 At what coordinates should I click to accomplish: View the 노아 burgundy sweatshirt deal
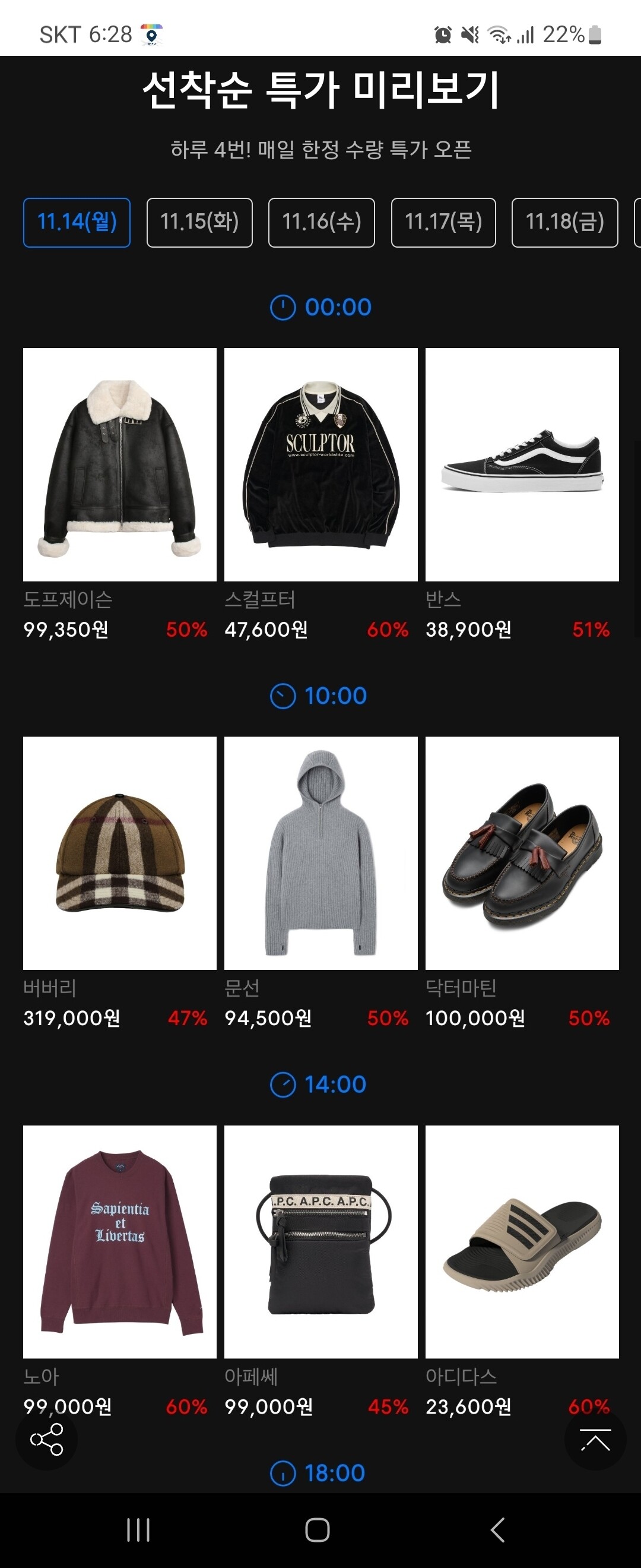(120, 1241)
